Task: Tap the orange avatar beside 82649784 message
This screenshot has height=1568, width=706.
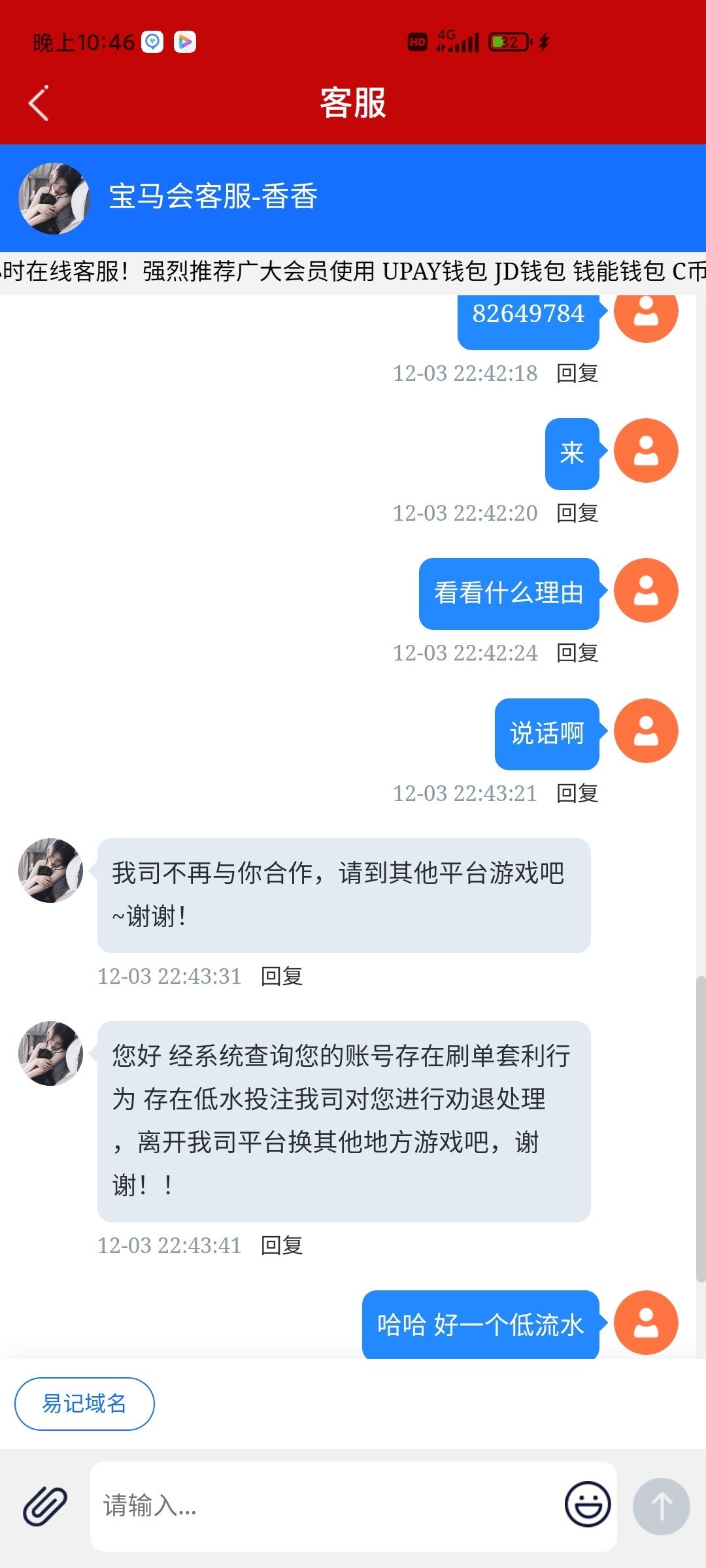Action: (646, 314)
